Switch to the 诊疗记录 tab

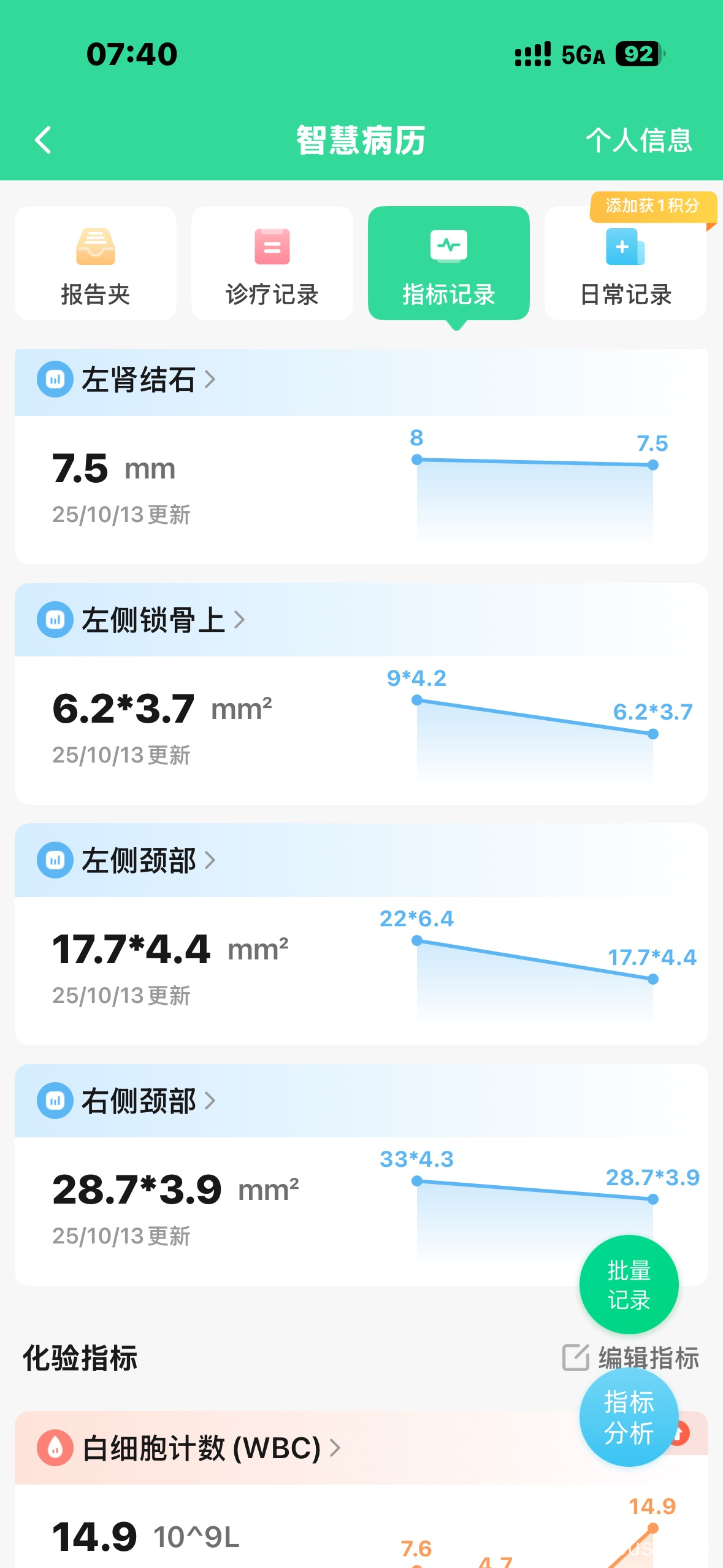pyautogui.click(x=272, y=263)
